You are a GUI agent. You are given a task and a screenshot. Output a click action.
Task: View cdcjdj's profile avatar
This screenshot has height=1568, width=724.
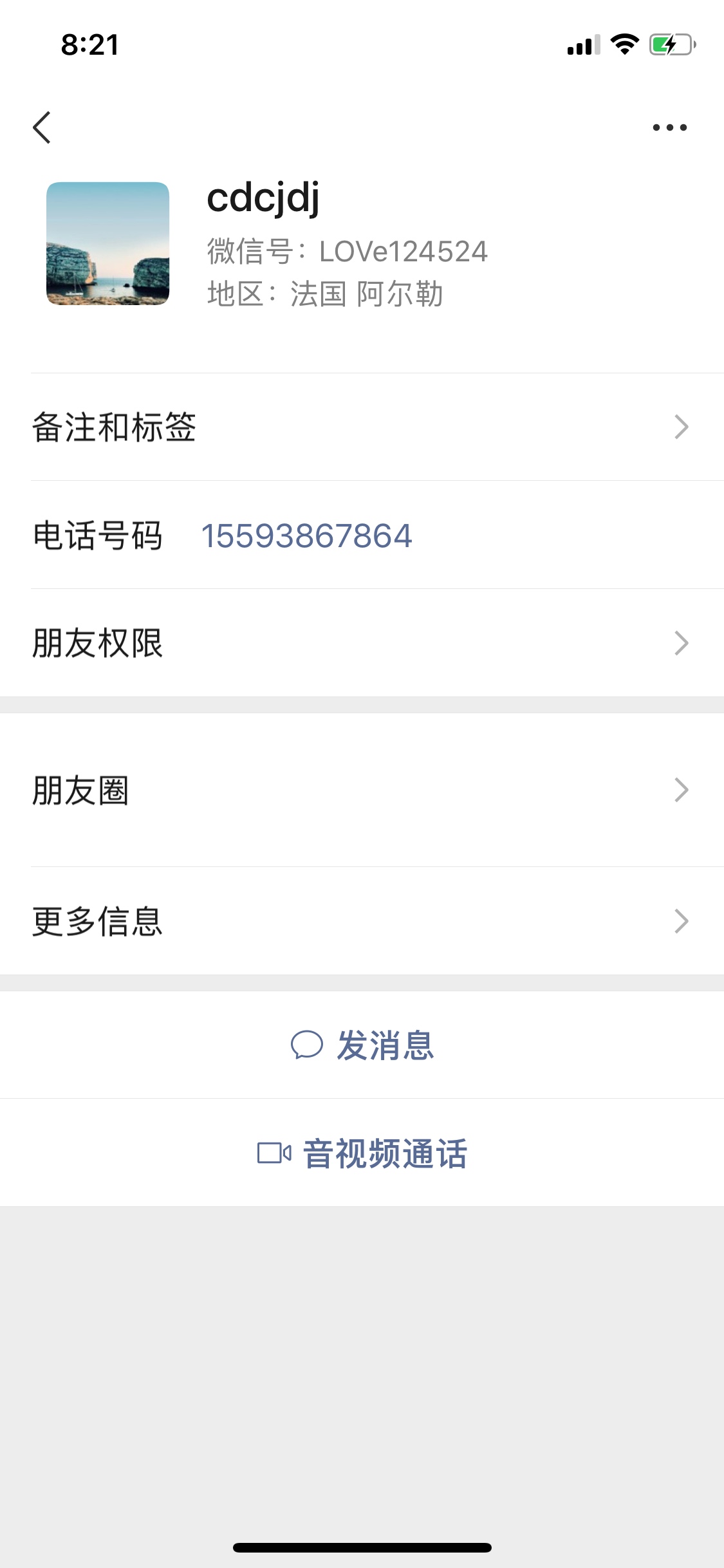[107, 243]
